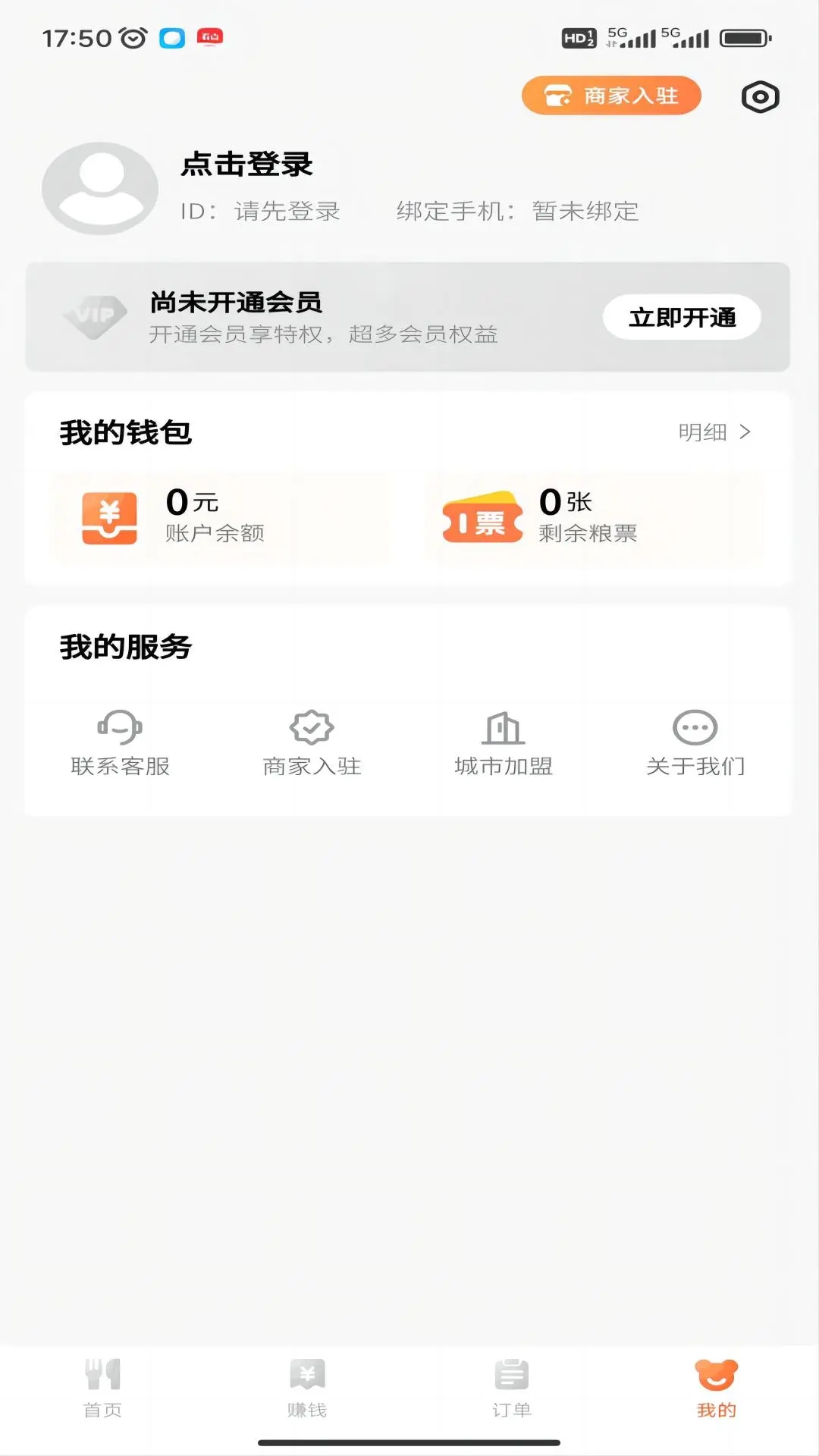
Task: Switch to the 订单 tab
Action: pyautogui.click(x=512, y=1389)
